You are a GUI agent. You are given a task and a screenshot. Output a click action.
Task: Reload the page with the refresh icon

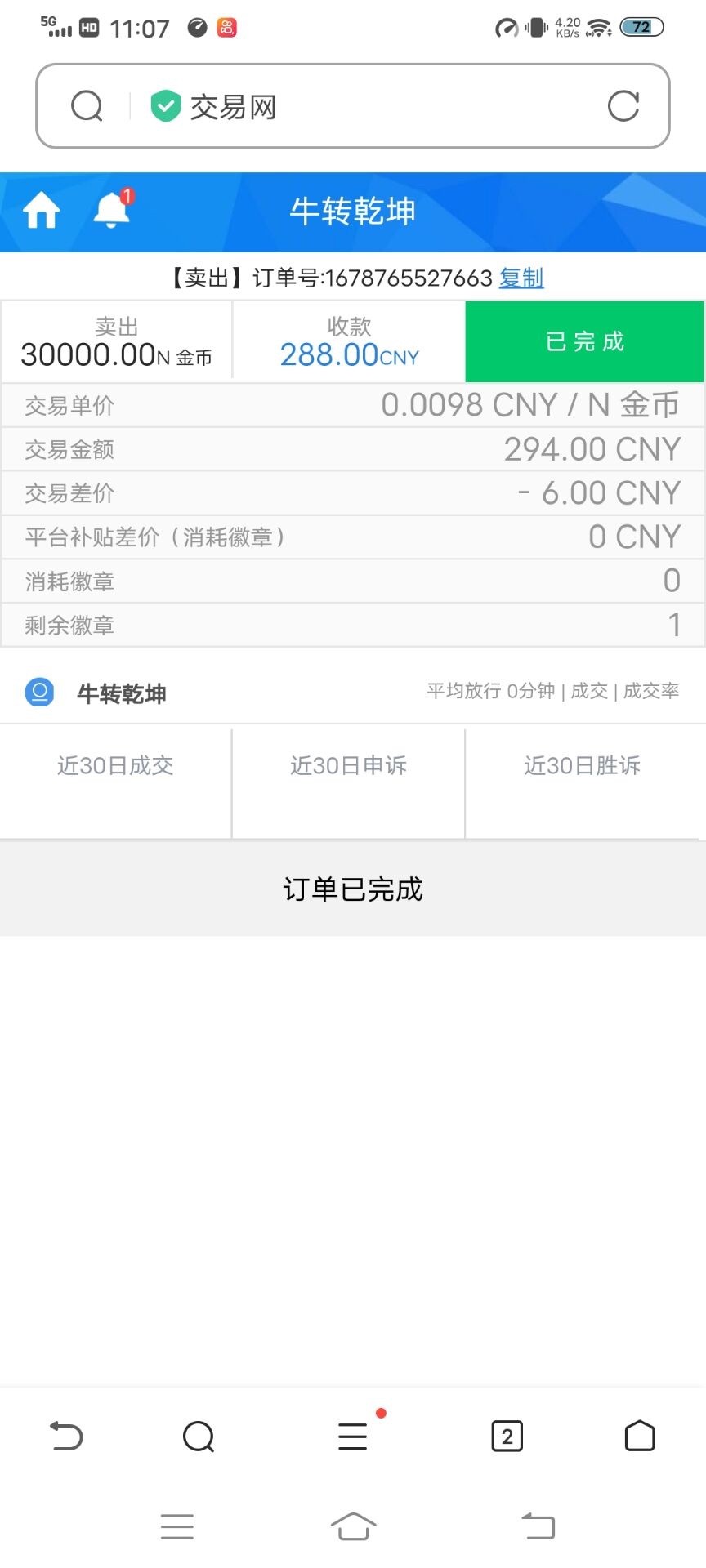tap(623, 106)
